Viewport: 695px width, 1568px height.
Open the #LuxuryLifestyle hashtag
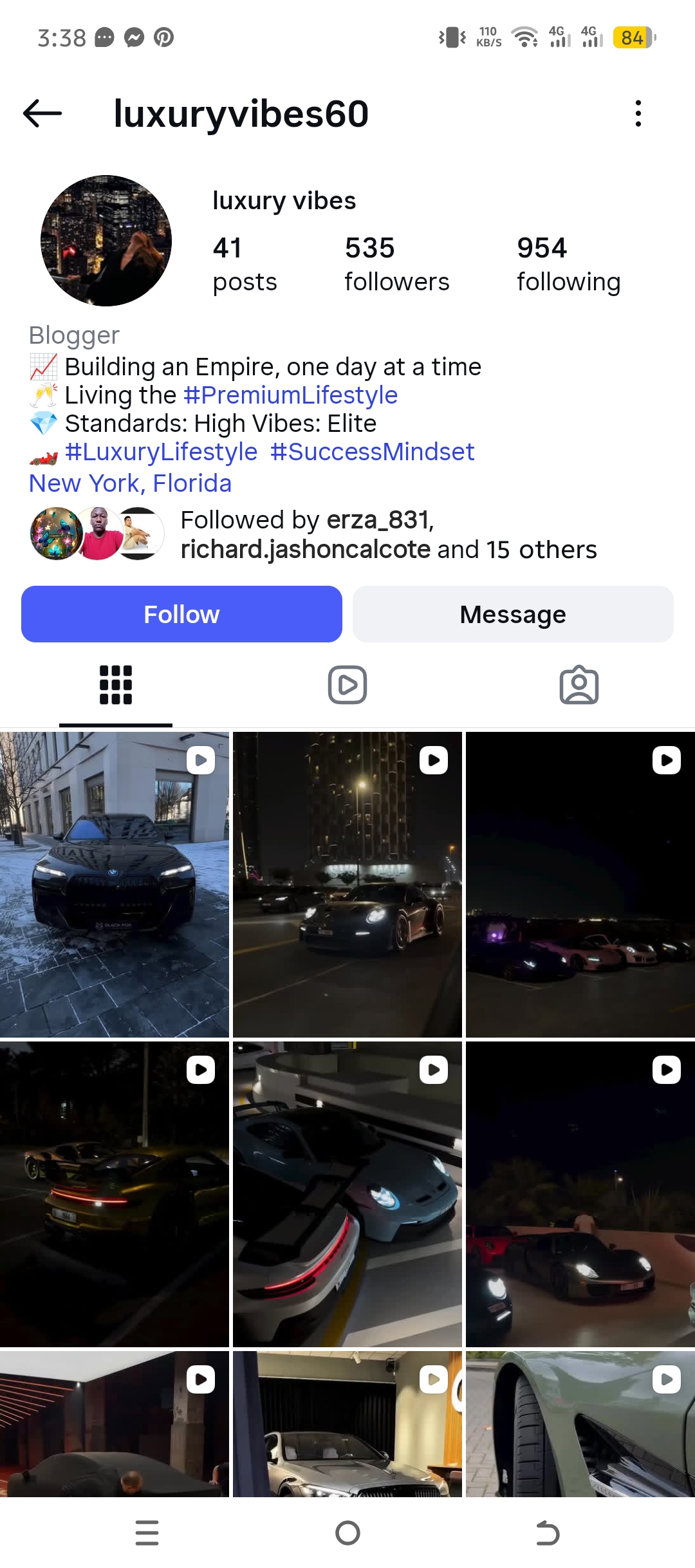[161, 452]
